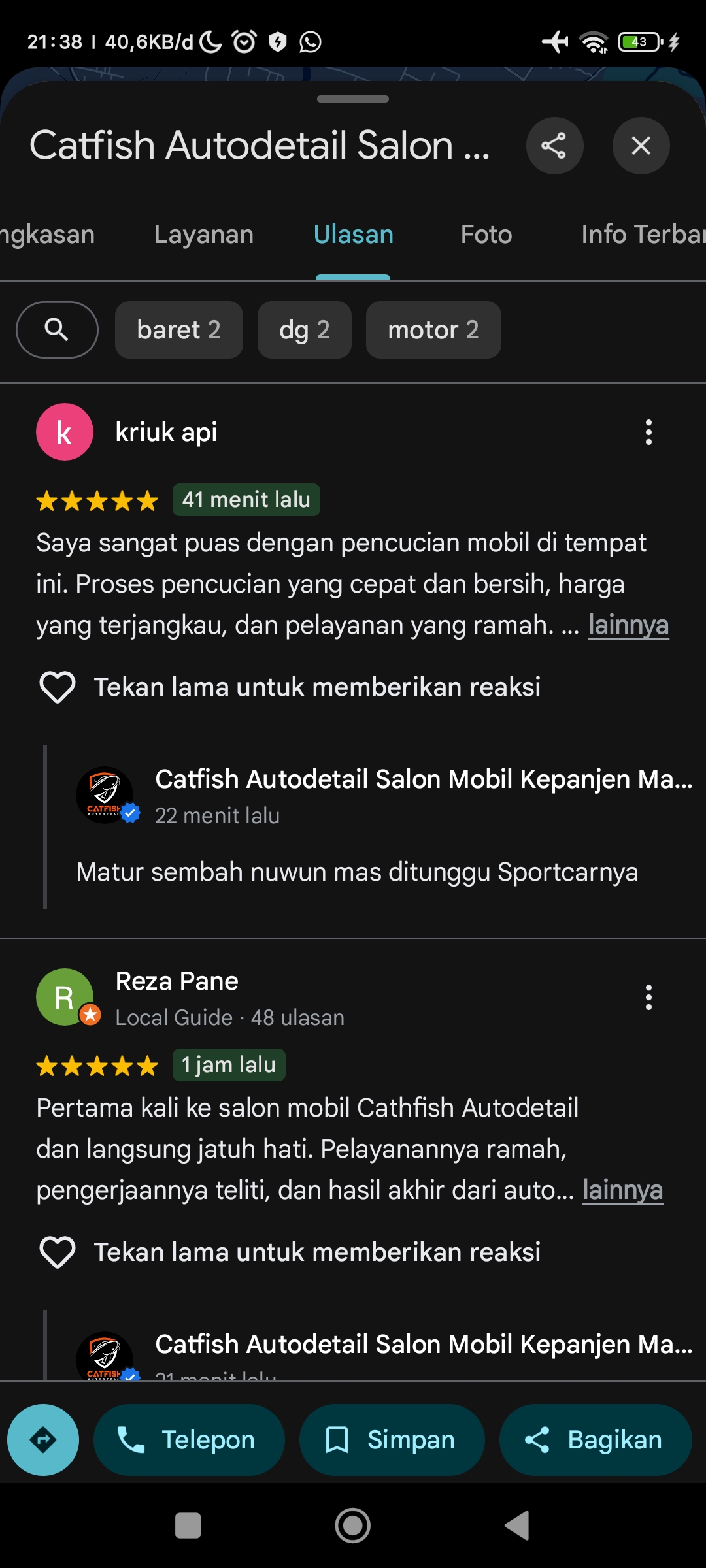Like Reza Pane's review with heart
706x1568 pixels.
58,1252
